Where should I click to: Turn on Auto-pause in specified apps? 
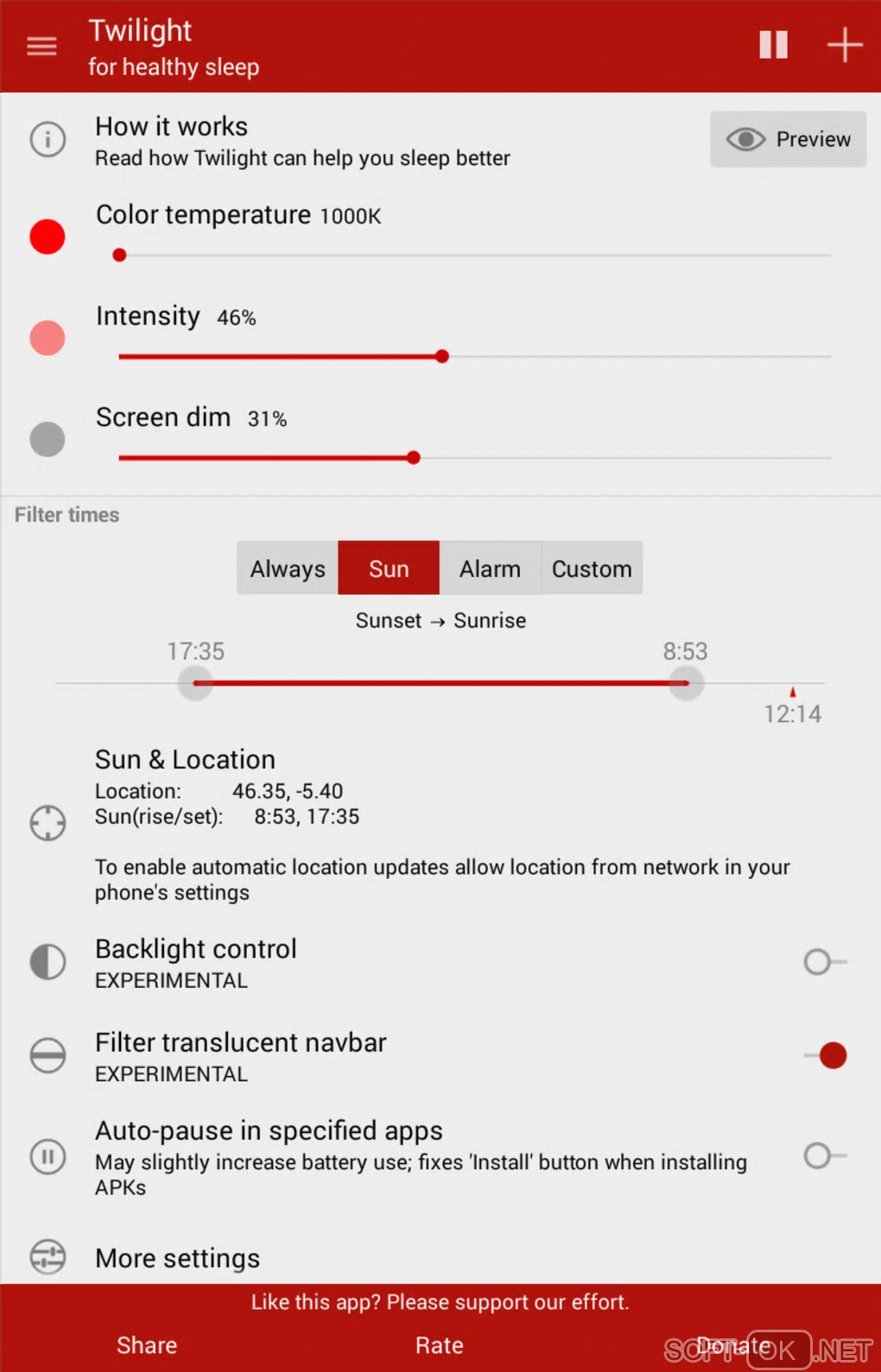pyautogui.click(x=824, y=1155)
